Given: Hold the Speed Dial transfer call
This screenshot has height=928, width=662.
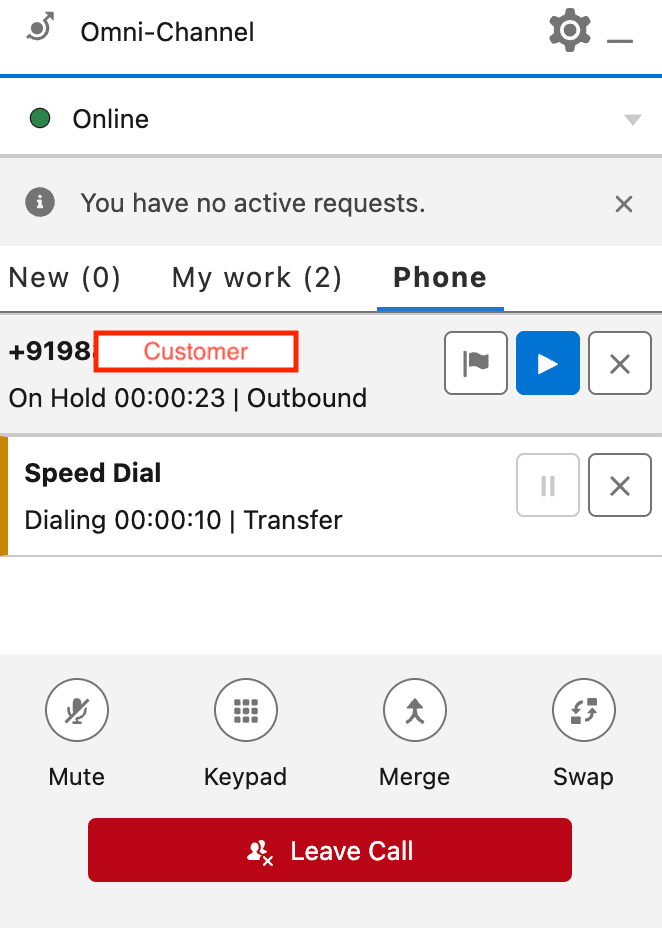Looking at the screenshot, I should [548, 486].
